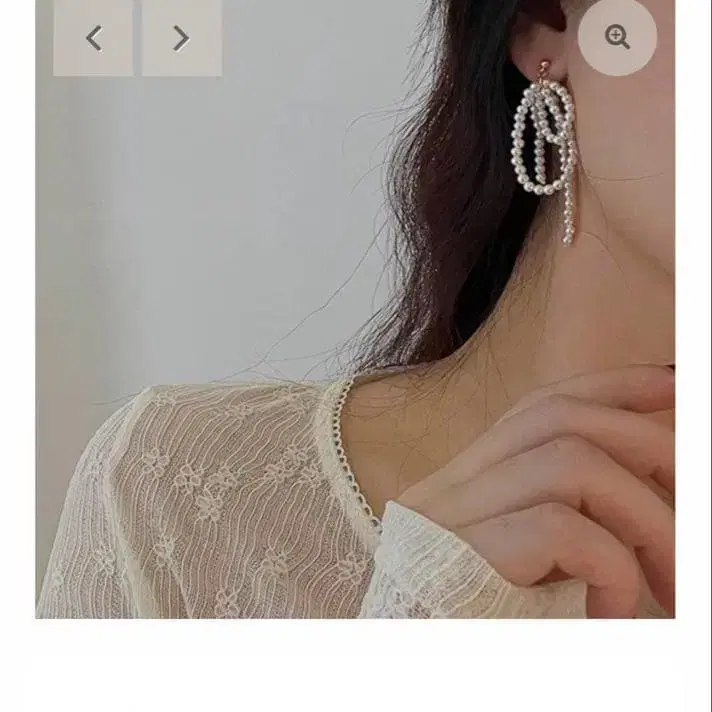This screenshot has width=712, height=712.
Task: Show the next product image
Action: 182,38
